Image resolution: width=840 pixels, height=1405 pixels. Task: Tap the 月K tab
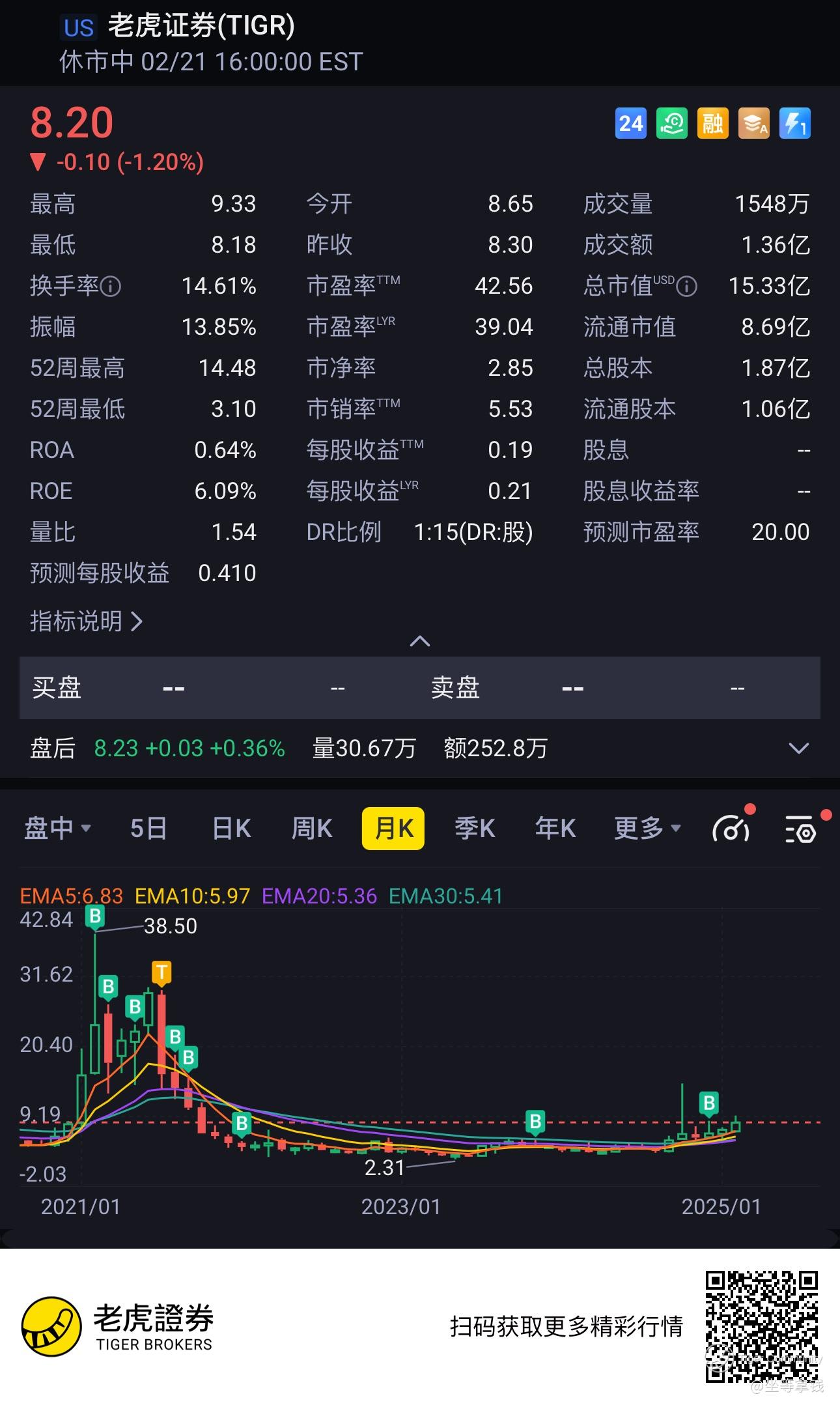click(x=393, y=829)
